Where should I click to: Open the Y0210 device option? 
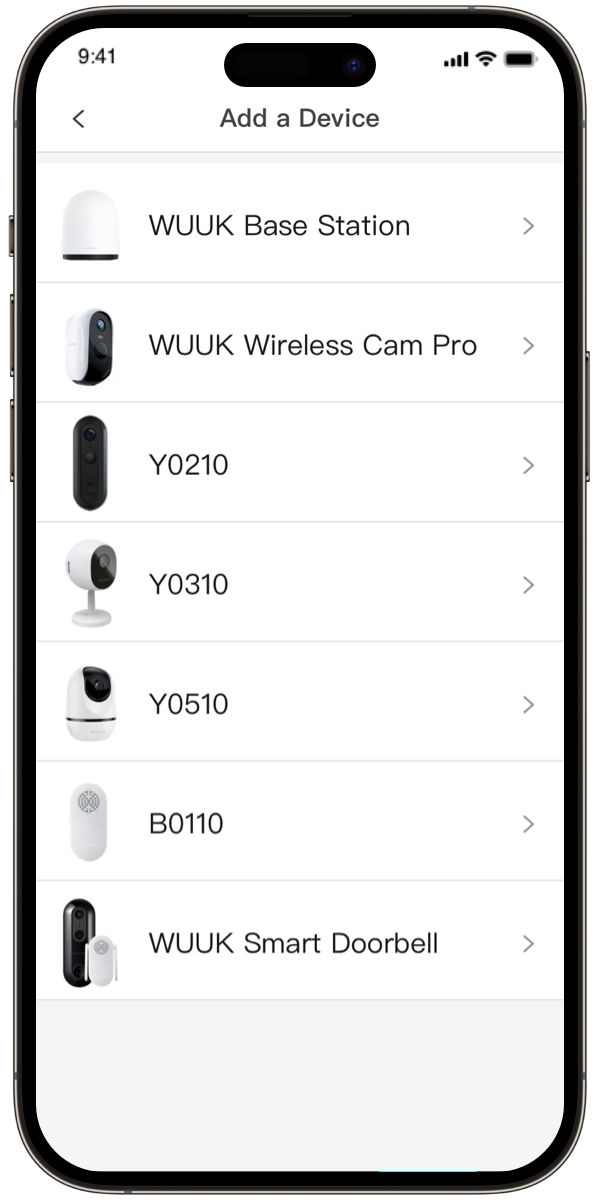[x=300, y=465]
